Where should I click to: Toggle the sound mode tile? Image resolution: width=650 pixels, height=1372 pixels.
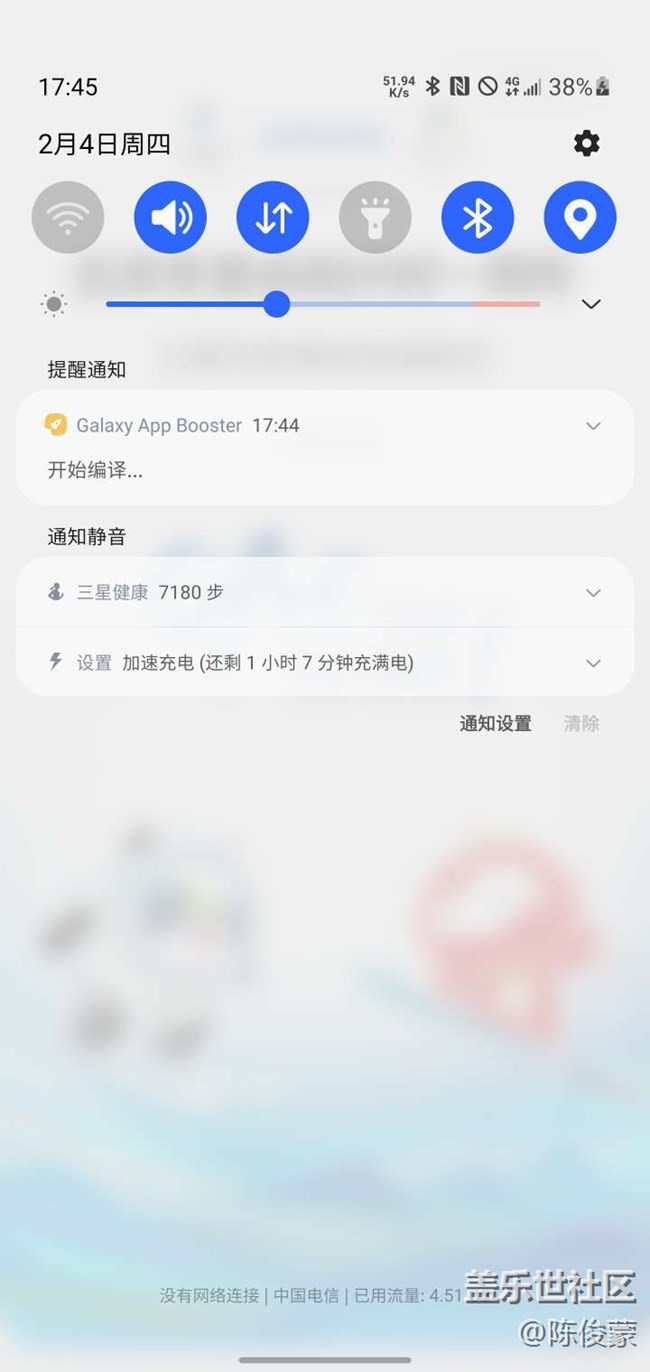[x=170, y=217]
